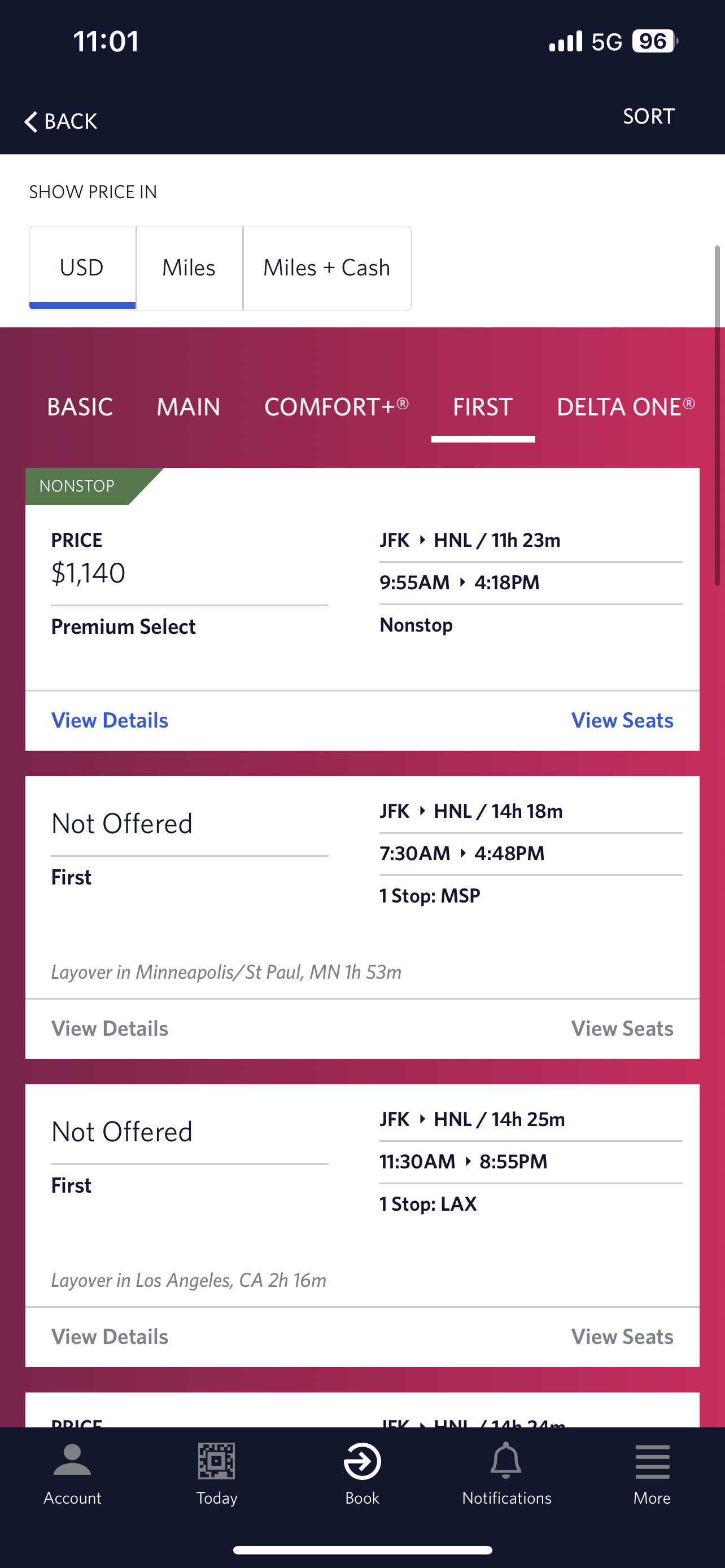
Task: Open the SORT options
Action: point(648,116)
